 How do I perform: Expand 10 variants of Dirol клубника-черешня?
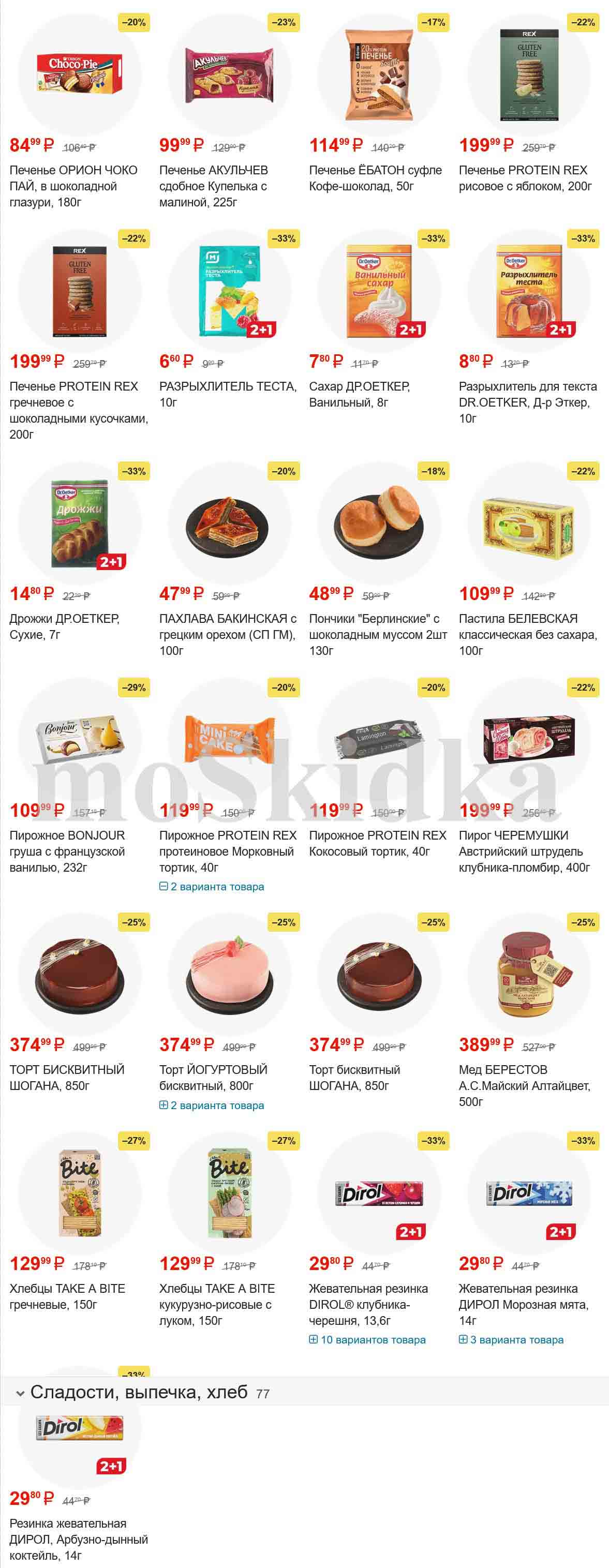(367, 1339)
